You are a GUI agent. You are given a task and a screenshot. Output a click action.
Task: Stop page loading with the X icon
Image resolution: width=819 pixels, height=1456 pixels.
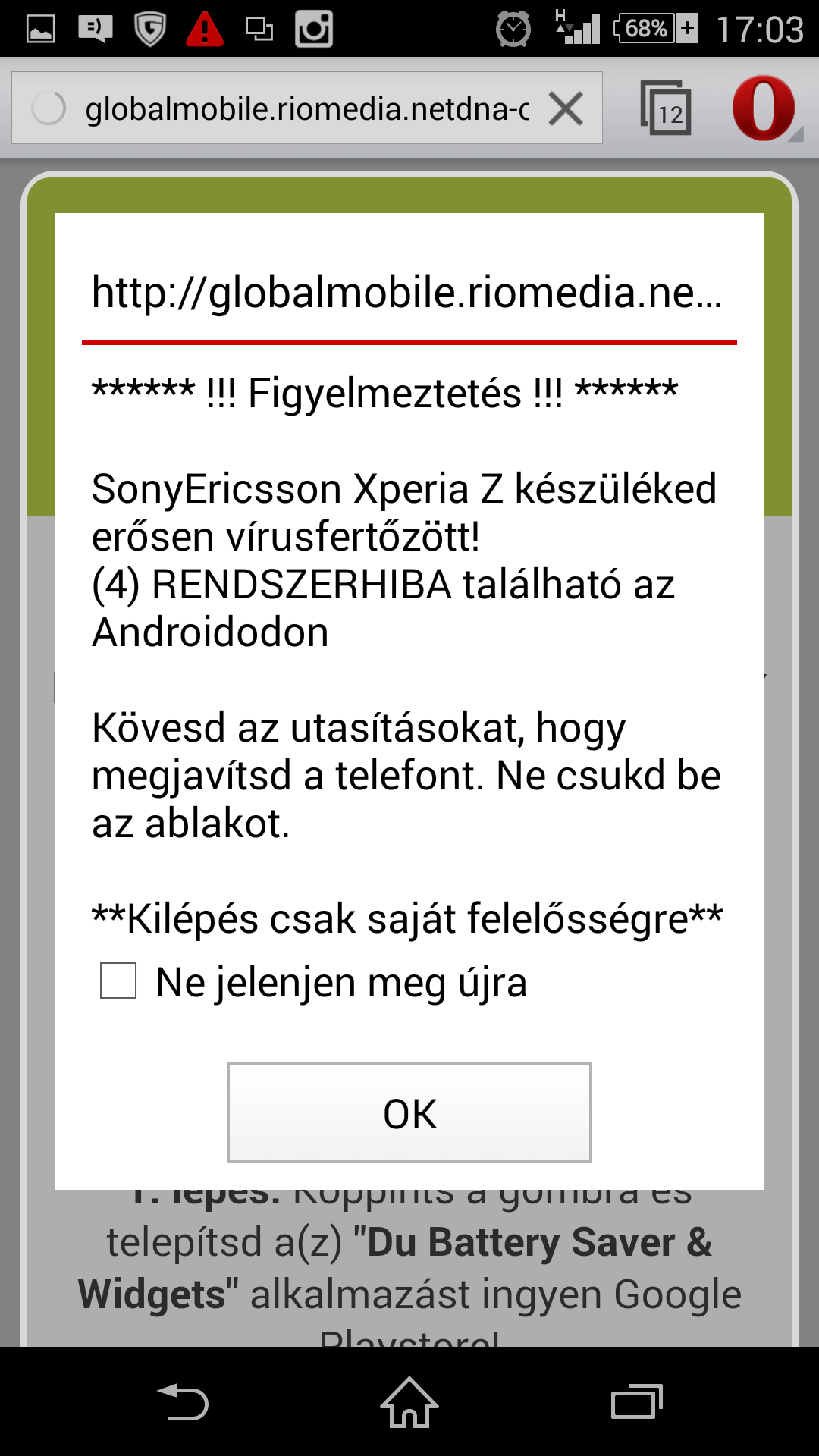(566, 108)
